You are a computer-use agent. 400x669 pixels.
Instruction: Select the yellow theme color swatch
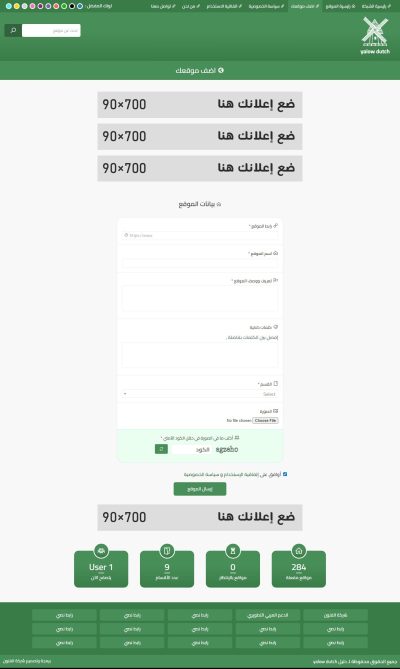click(16, 6)
